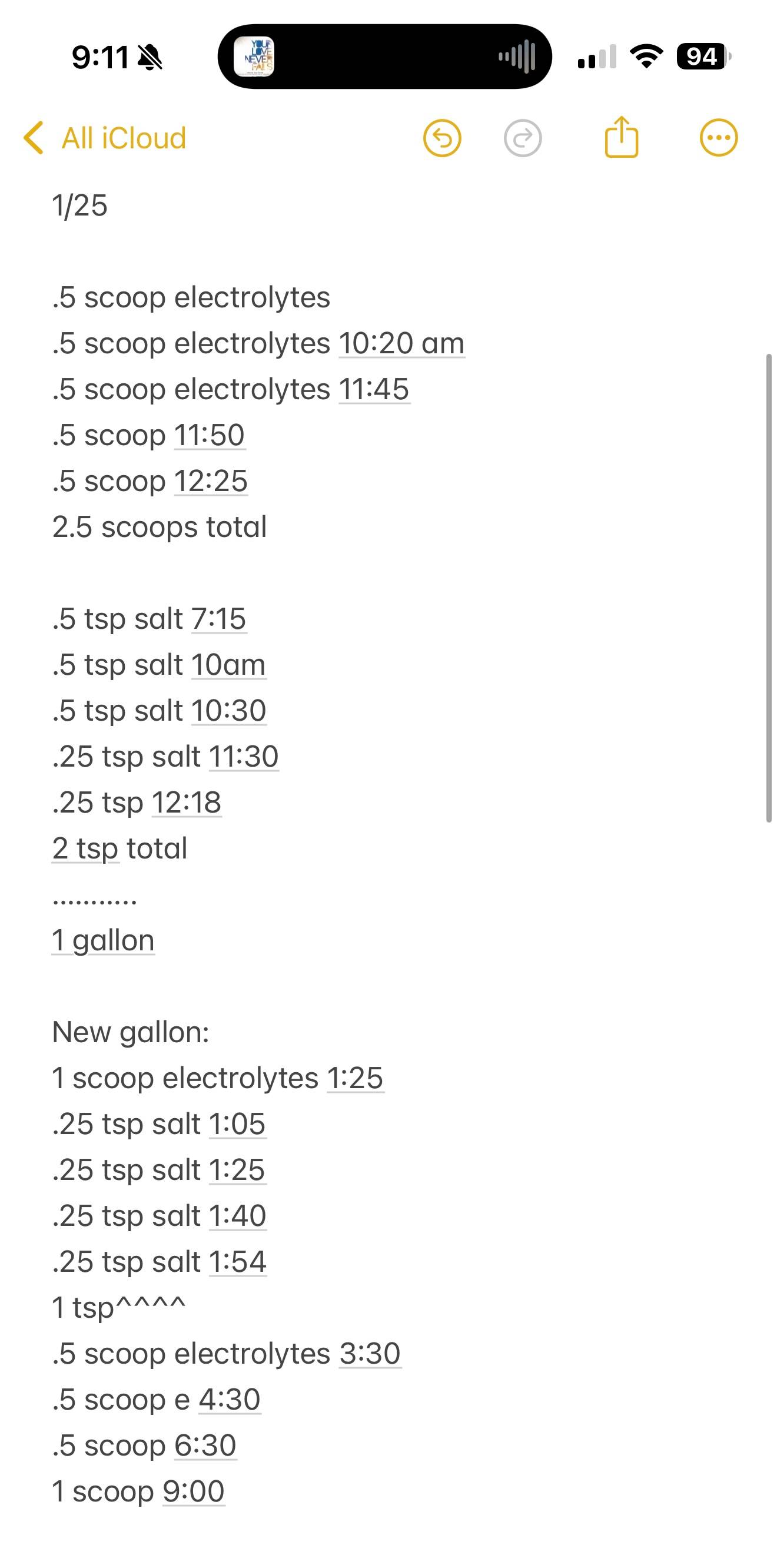Open the now-playing music activity in Dynamic Island
Image resolution: width=777 pixels, height=1568 pixels.
point(384,57)
